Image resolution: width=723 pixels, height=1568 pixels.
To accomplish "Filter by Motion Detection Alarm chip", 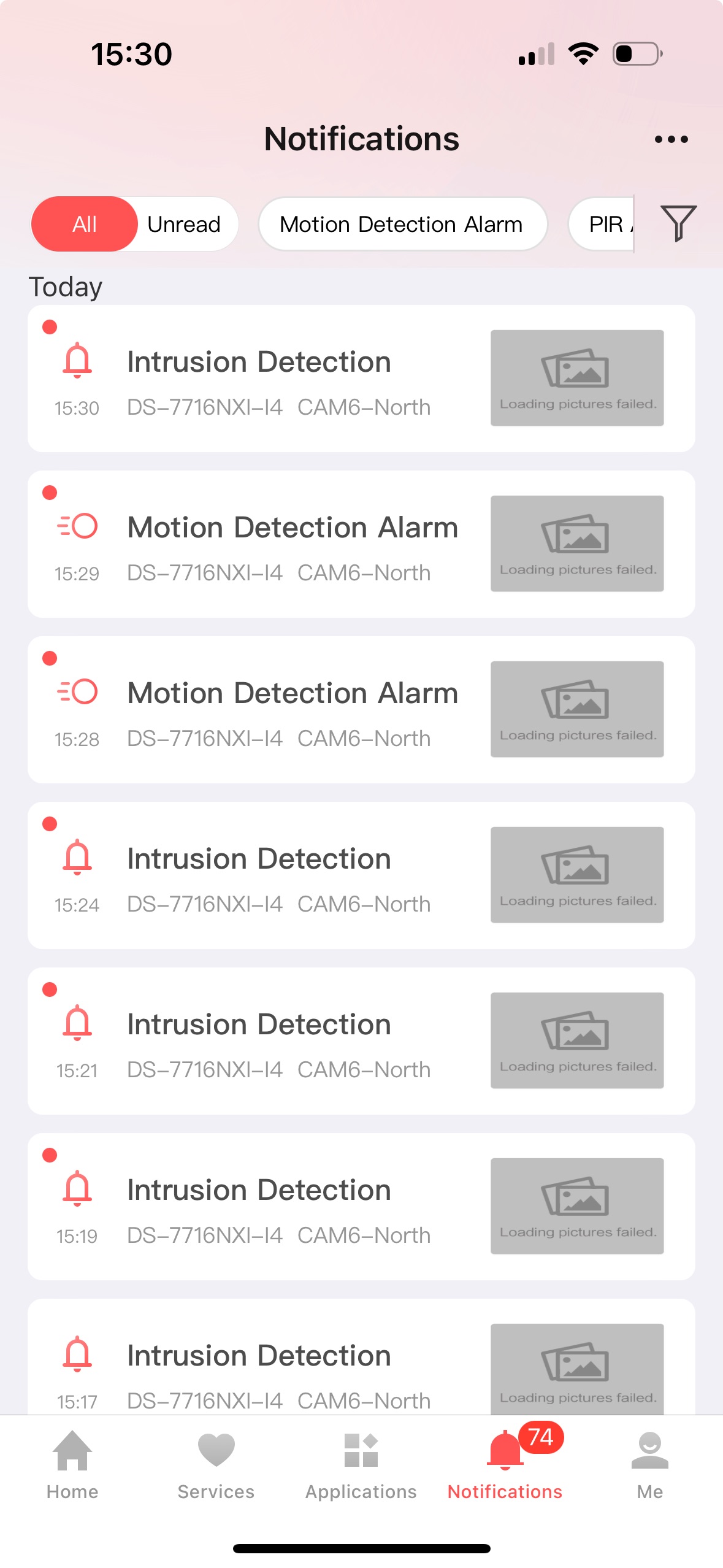I will pyautogui.click(x=402, y=224).
